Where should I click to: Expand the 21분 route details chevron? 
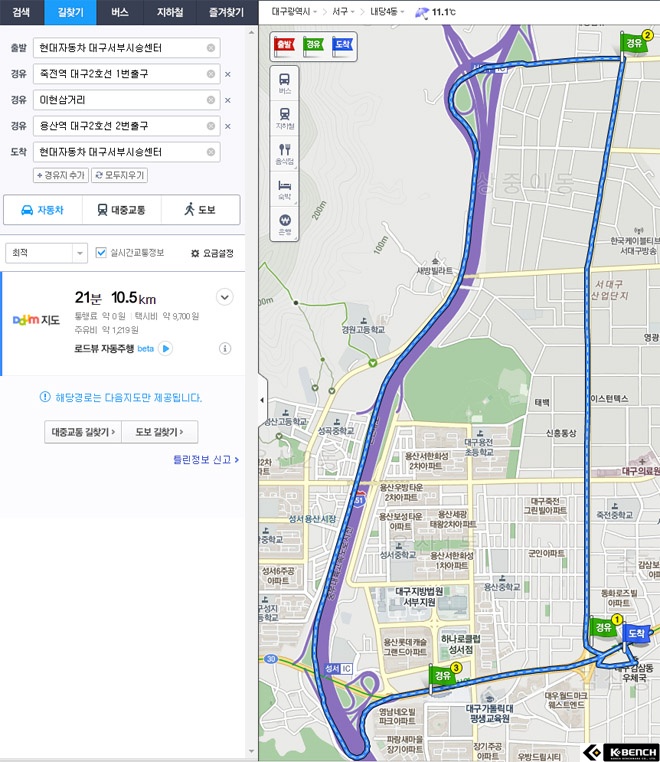pyautogui.click(x=225, y=297)
